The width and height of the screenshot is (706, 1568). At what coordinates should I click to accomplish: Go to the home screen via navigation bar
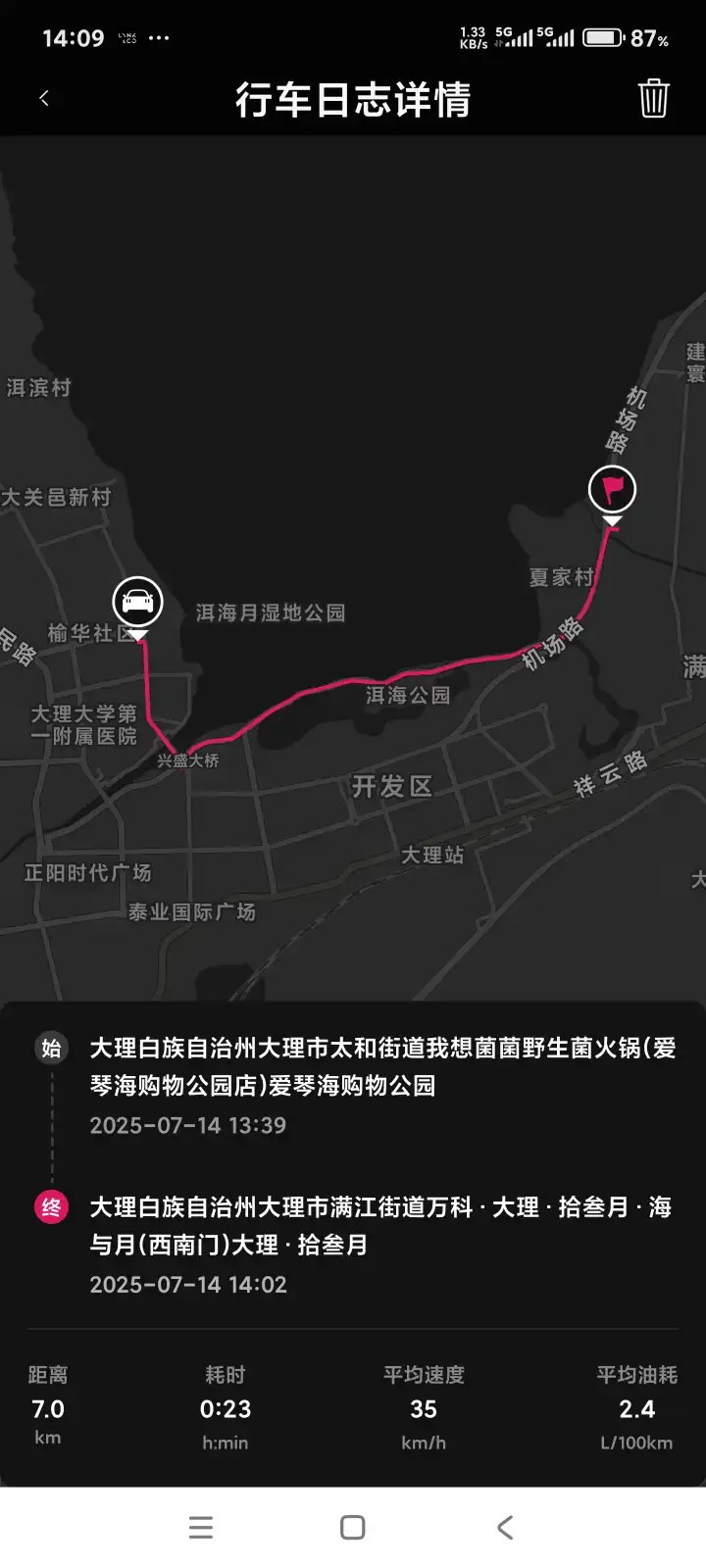pos(353,1527)
